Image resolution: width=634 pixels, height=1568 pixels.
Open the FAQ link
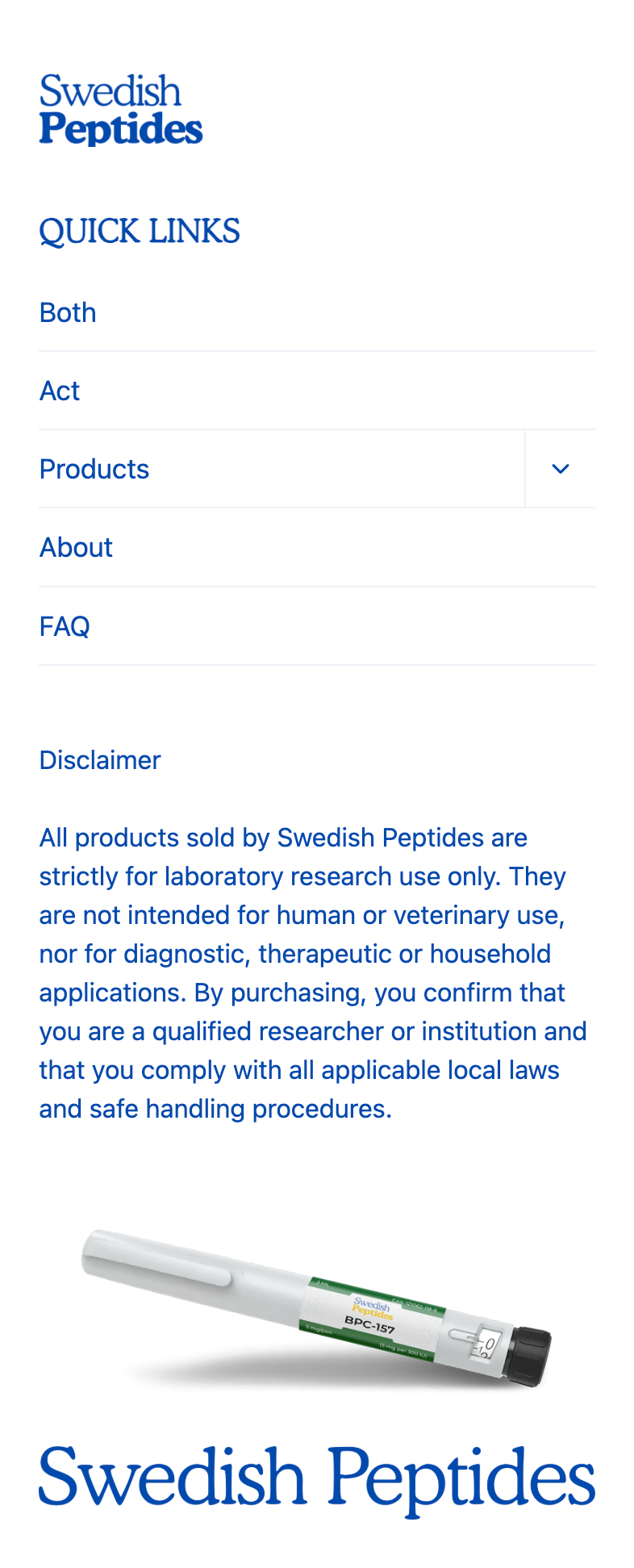coord(65,626)
